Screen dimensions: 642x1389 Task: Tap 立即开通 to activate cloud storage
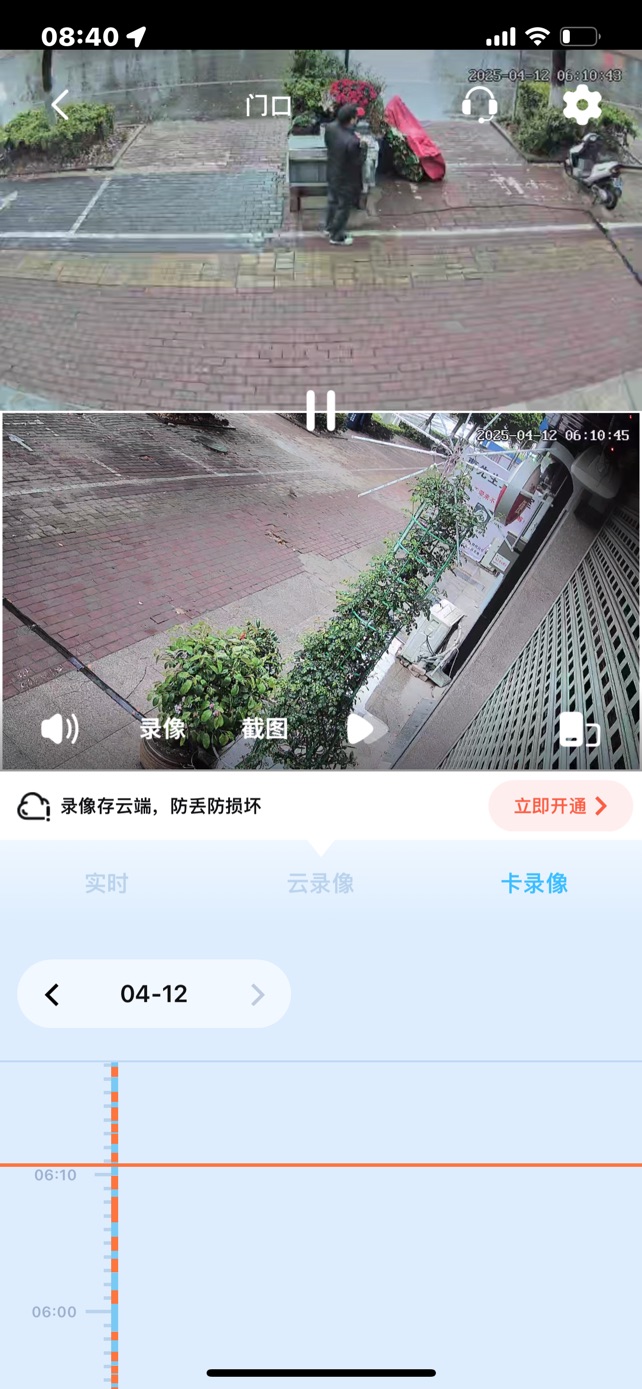click(561, 806)
